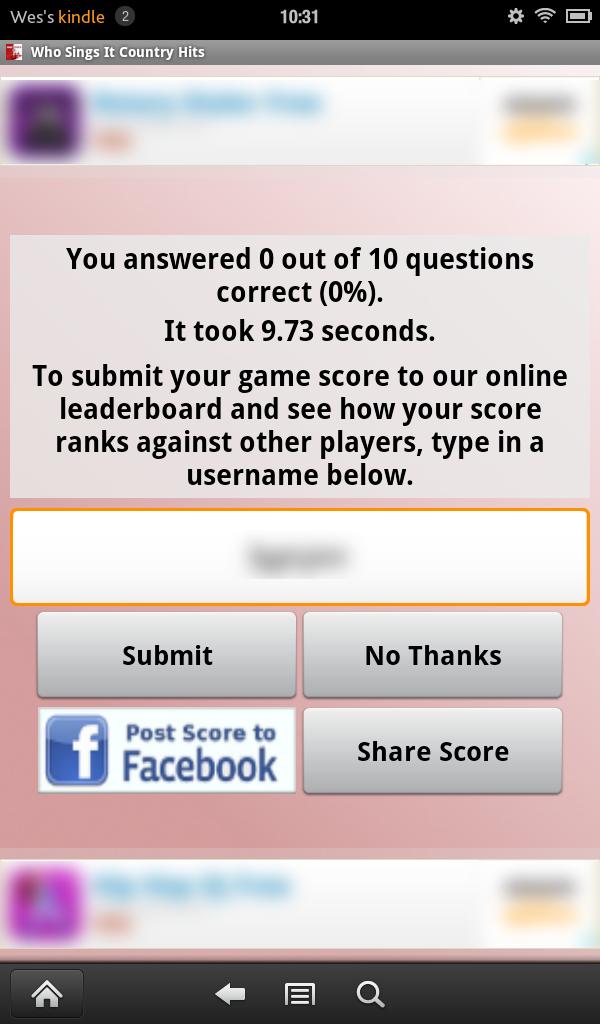Go to the Kindle home screen

click(x=46, y=993)
